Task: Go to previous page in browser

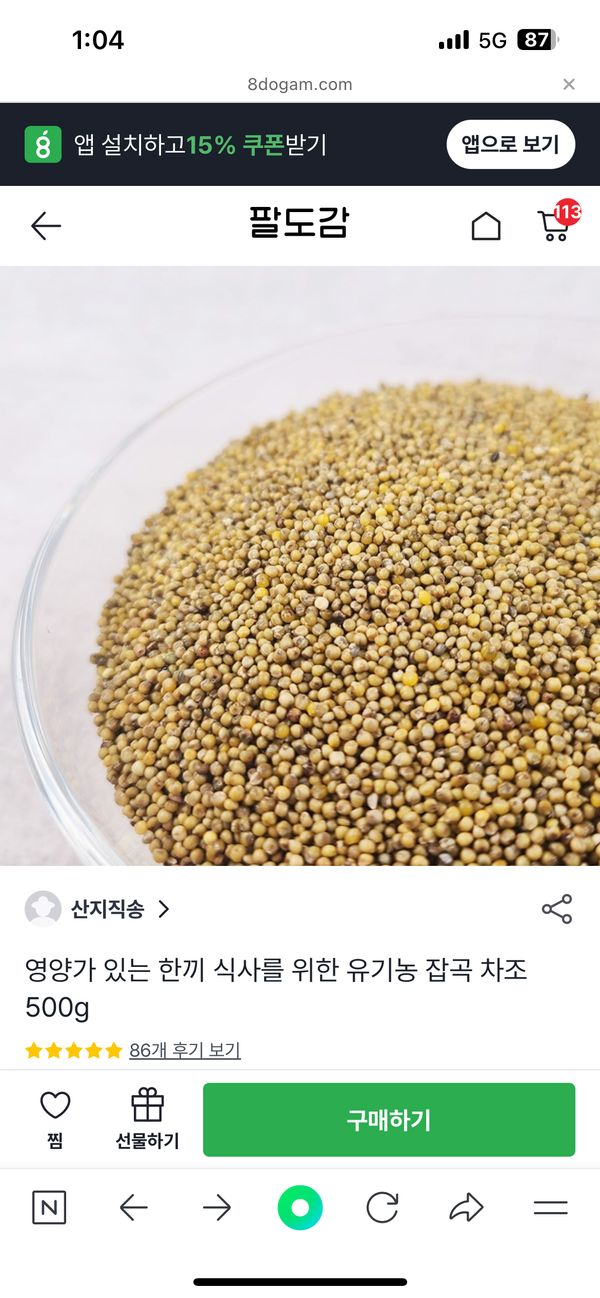Action: (x=133, y=1208)
